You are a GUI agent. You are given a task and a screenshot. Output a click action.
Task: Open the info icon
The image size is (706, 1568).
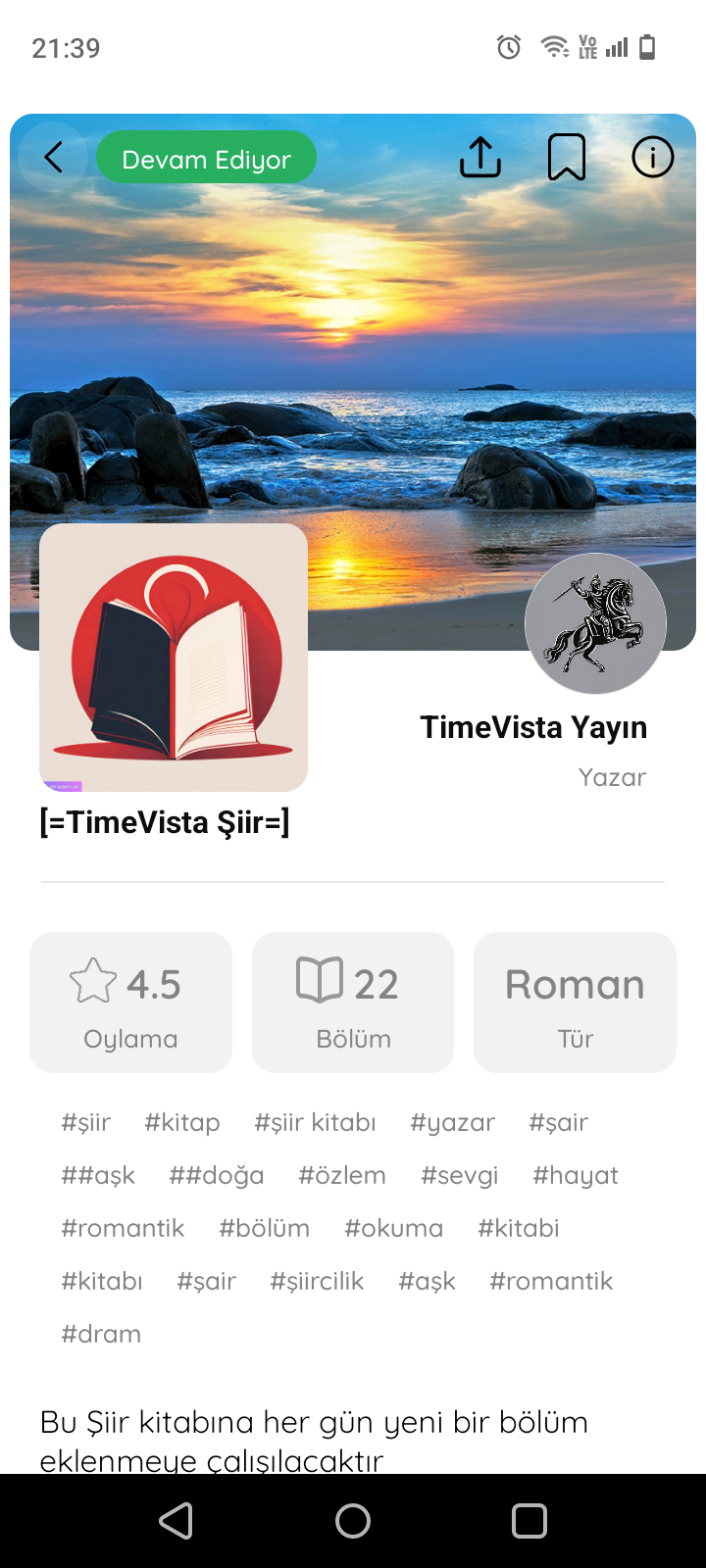point(653,157)
